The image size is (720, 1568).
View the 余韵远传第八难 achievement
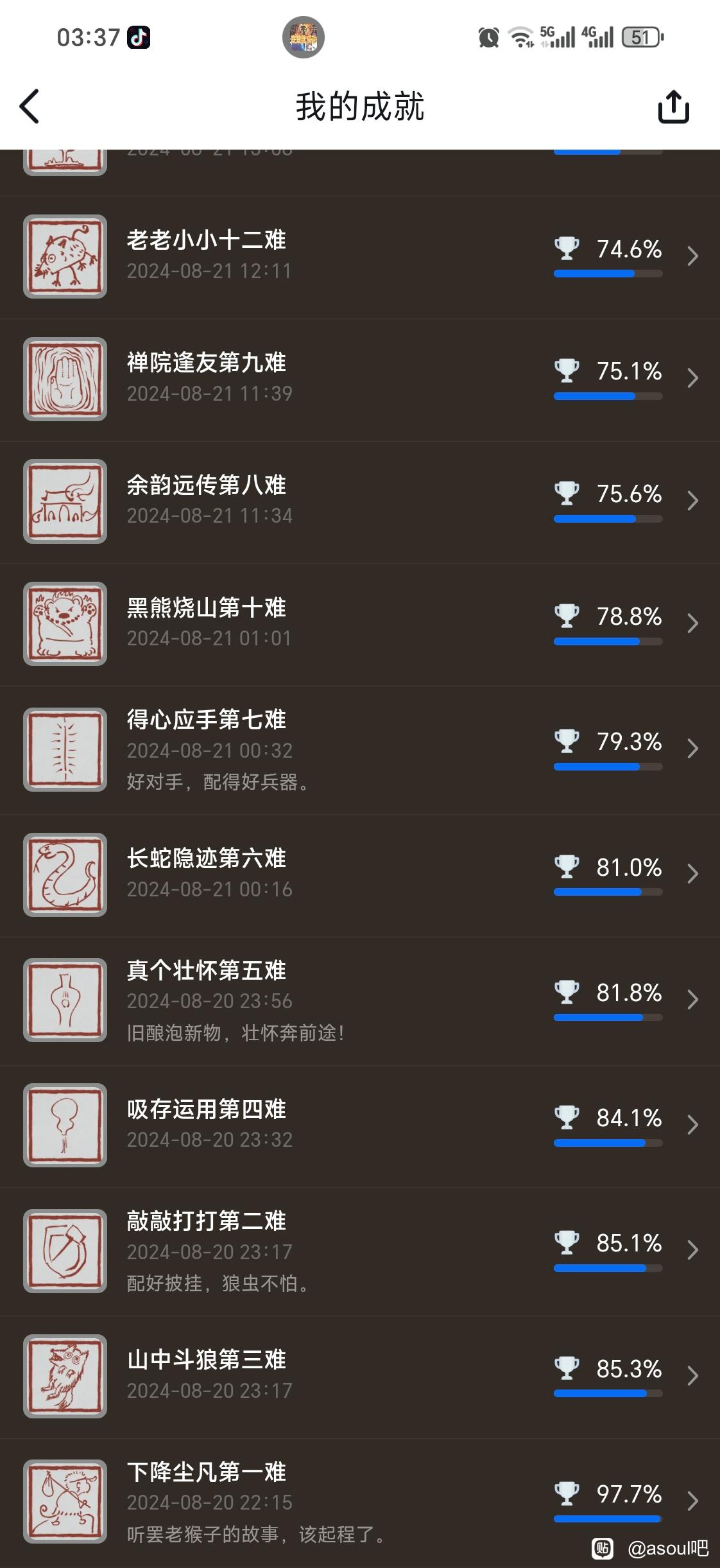[x=359, y=501]
